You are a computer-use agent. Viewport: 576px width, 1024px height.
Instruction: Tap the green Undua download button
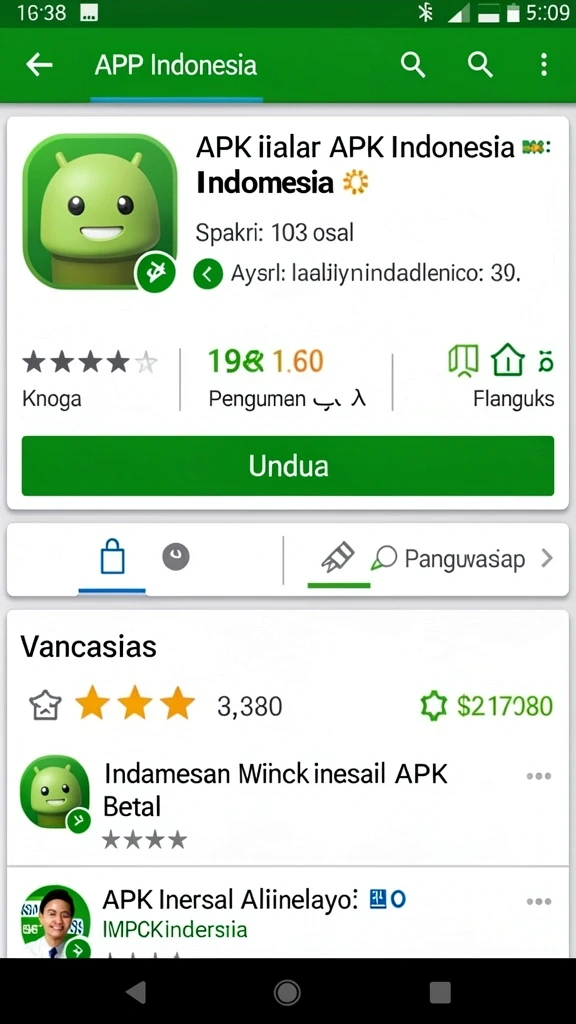[287, 466]
